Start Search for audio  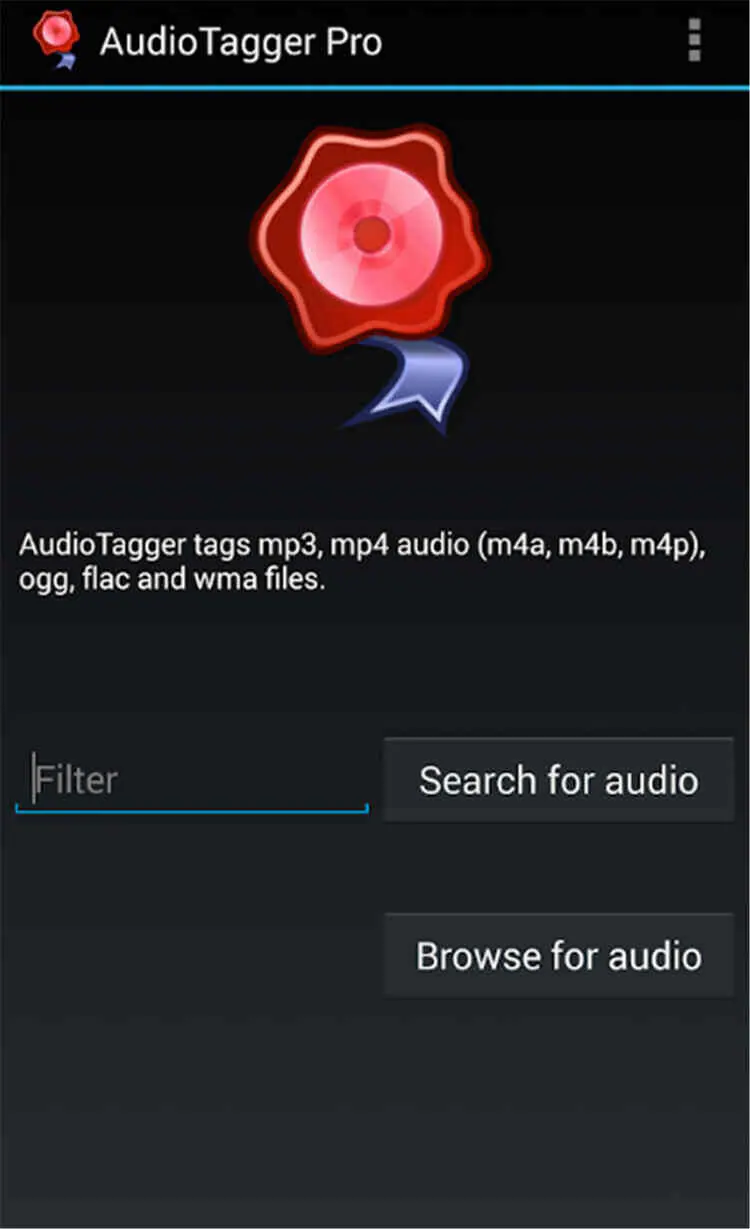pos(558,780)
